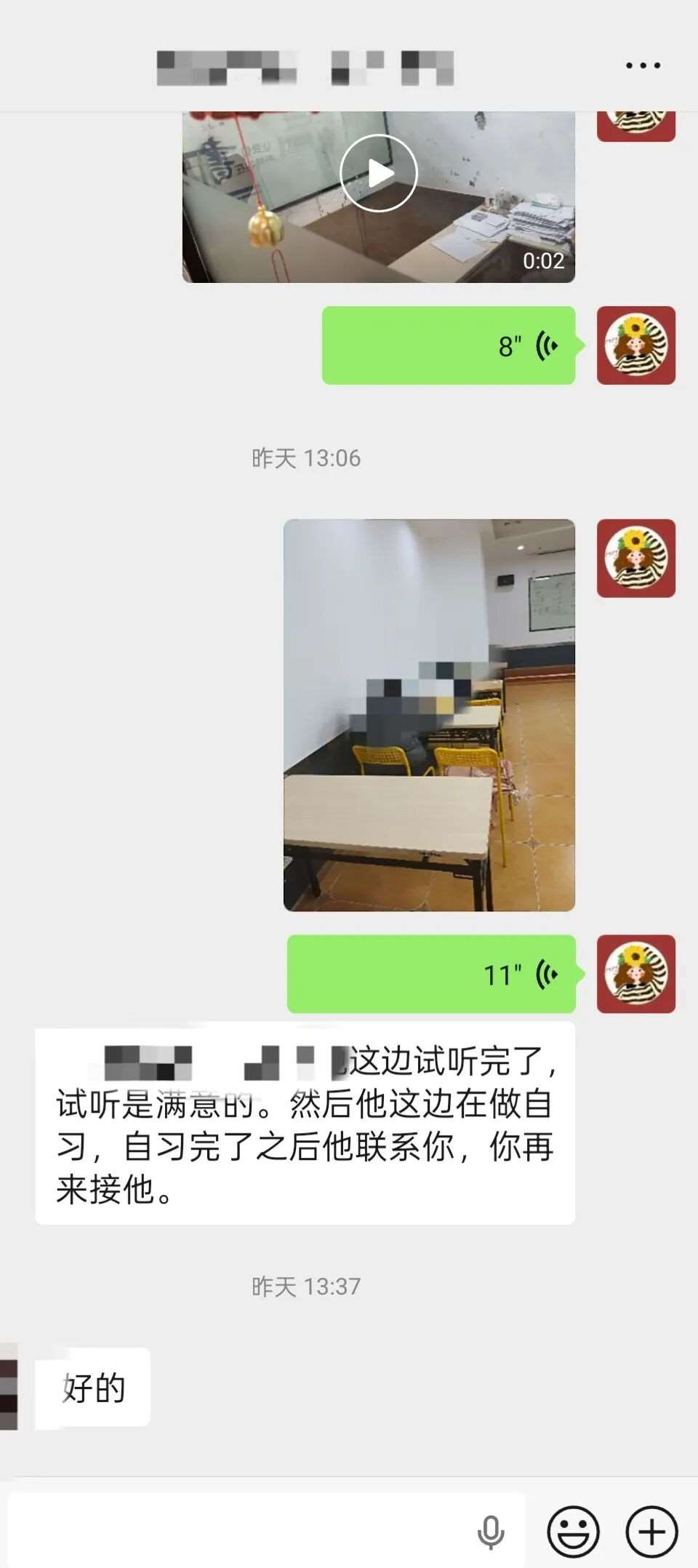The width and height of the screenshot is (698, 1568).
Task: Open the plus attachment menu
Action: pos(651,1532)
